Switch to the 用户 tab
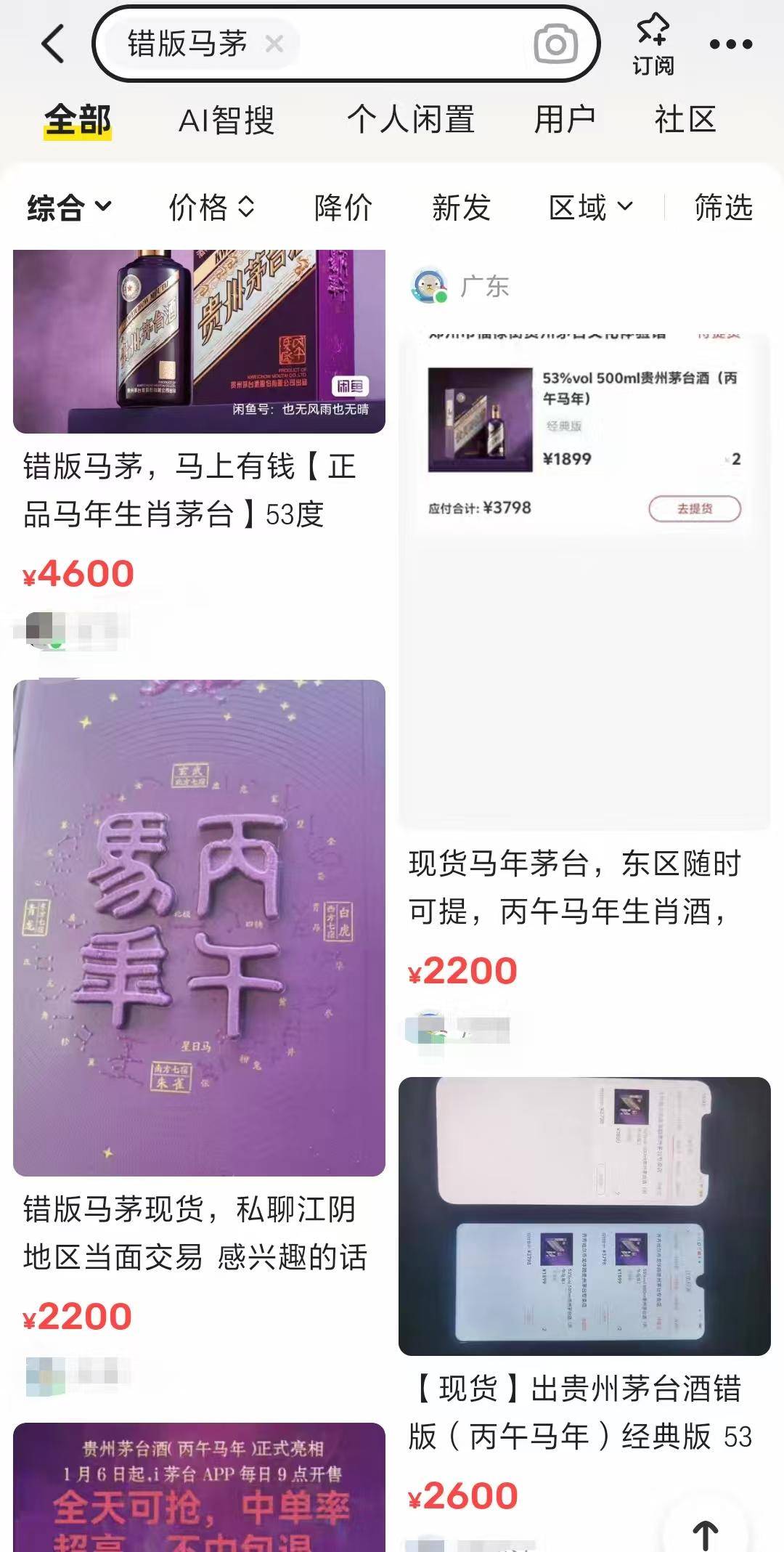The height and width of the screenshot is (1552, 784). [565, 120]
